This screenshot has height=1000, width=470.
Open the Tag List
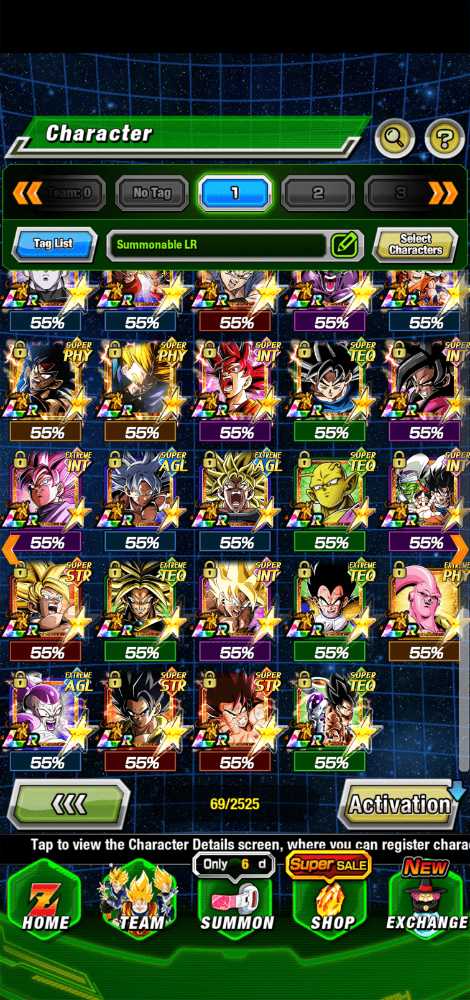[x=54, y=244]
